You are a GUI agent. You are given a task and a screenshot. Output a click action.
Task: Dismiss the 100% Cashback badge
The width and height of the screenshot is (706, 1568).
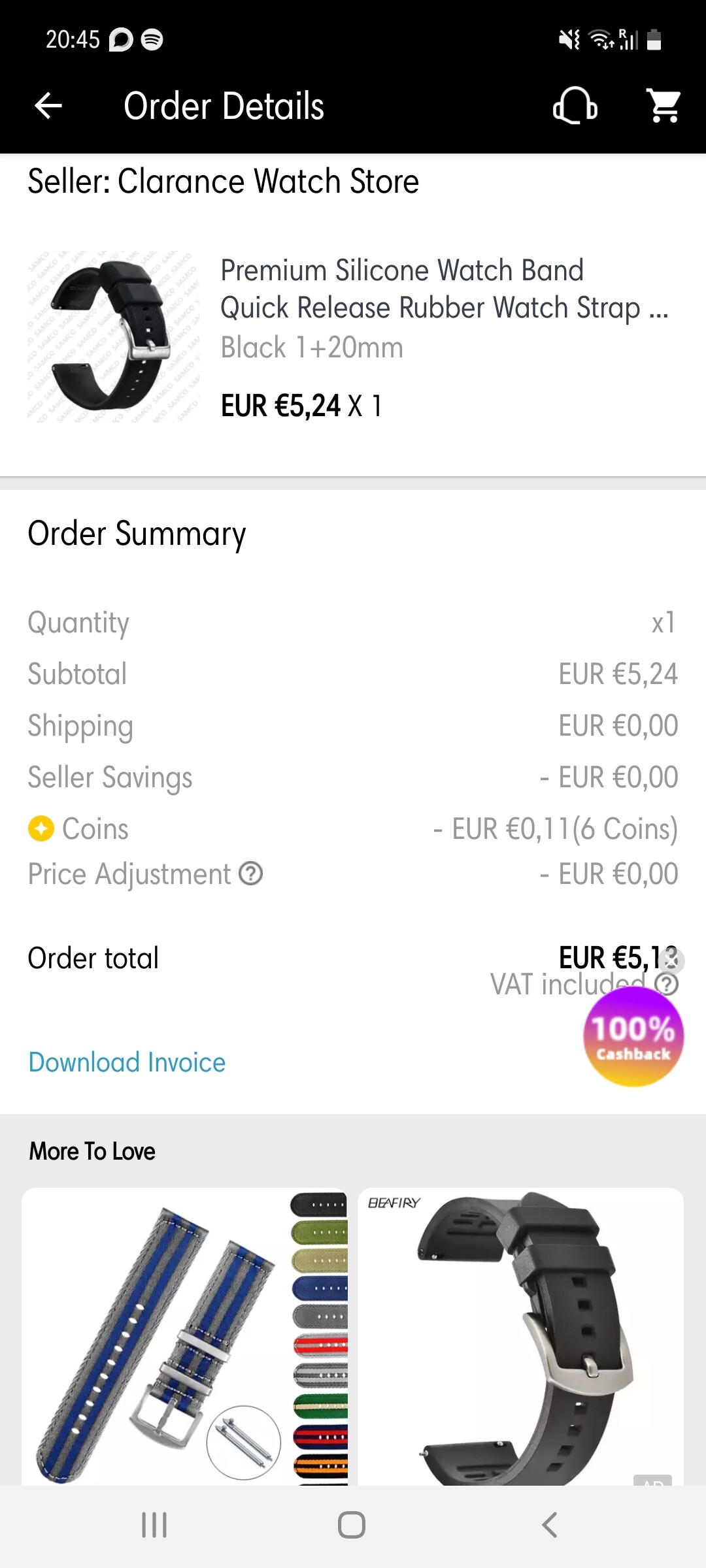point(671,959)
